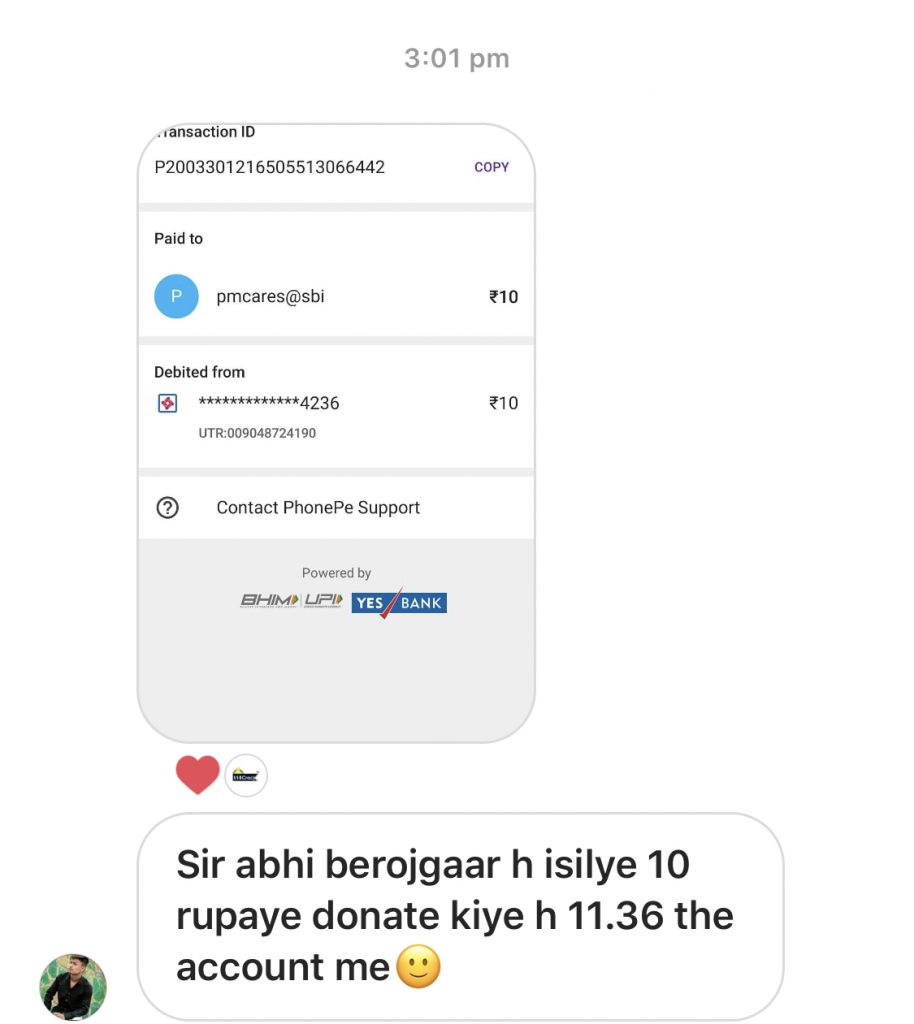Open the shared PhonePe payment screenshot
Image resolution: width=914 pixels, height=1024 pixels.
(x=336, y=432)
